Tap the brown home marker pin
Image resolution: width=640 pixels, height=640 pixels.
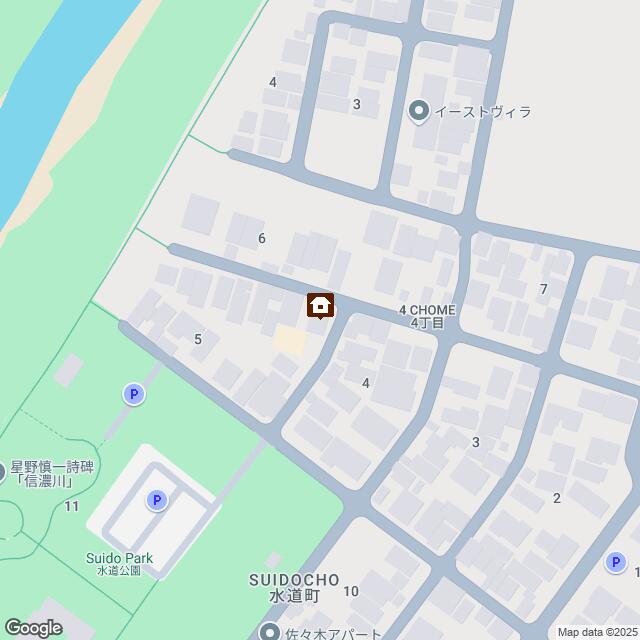(320, 306)
